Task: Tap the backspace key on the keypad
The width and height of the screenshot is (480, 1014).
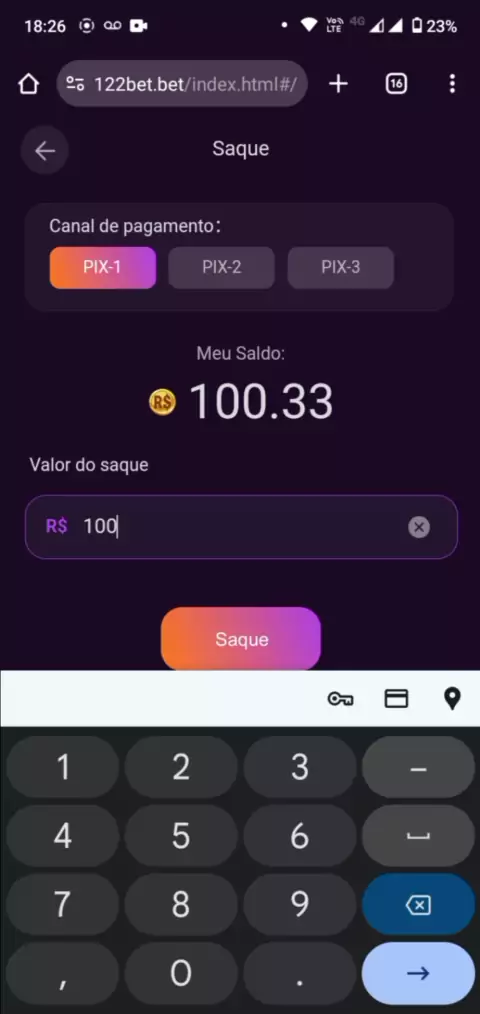Action: pos(419,905)
